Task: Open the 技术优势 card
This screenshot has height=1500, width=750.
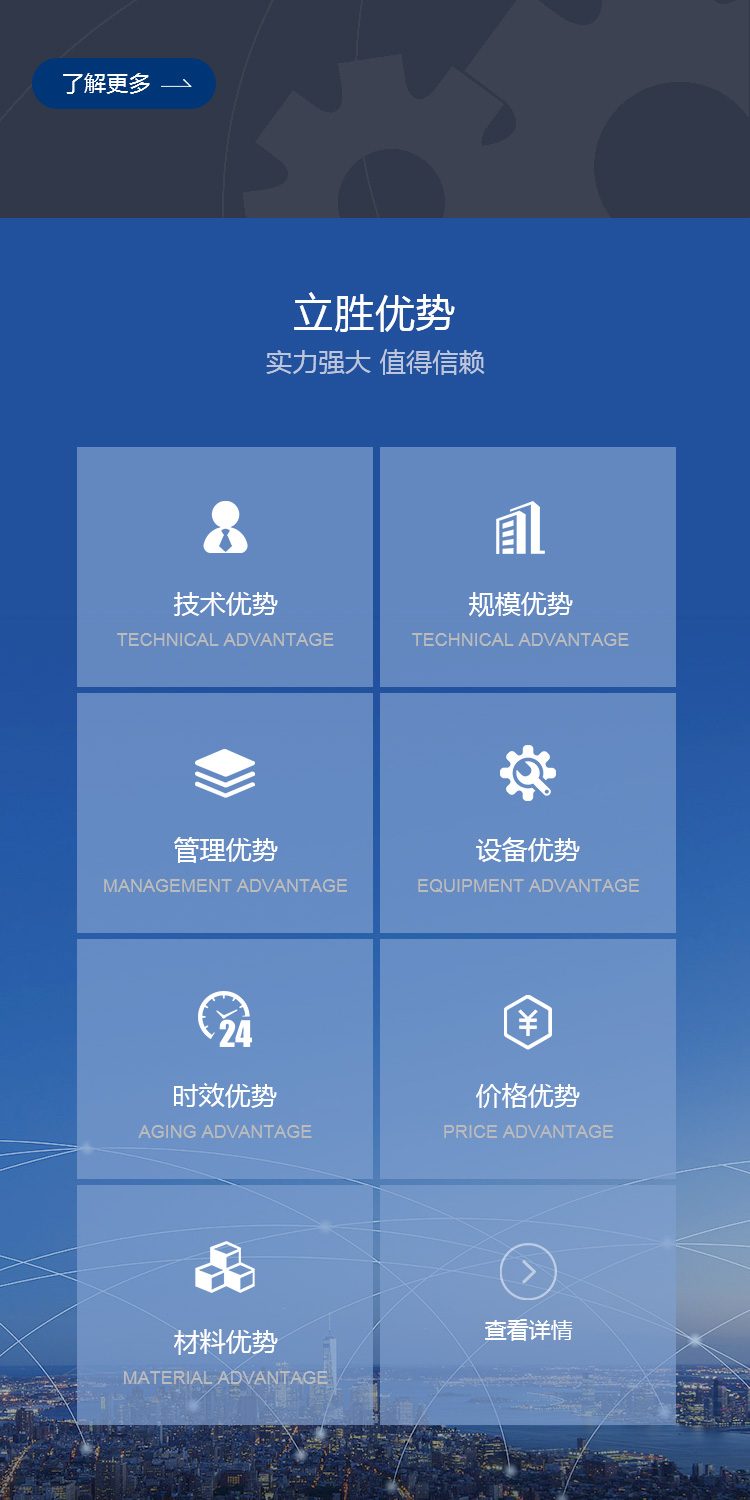Action: tap(225, 567)
